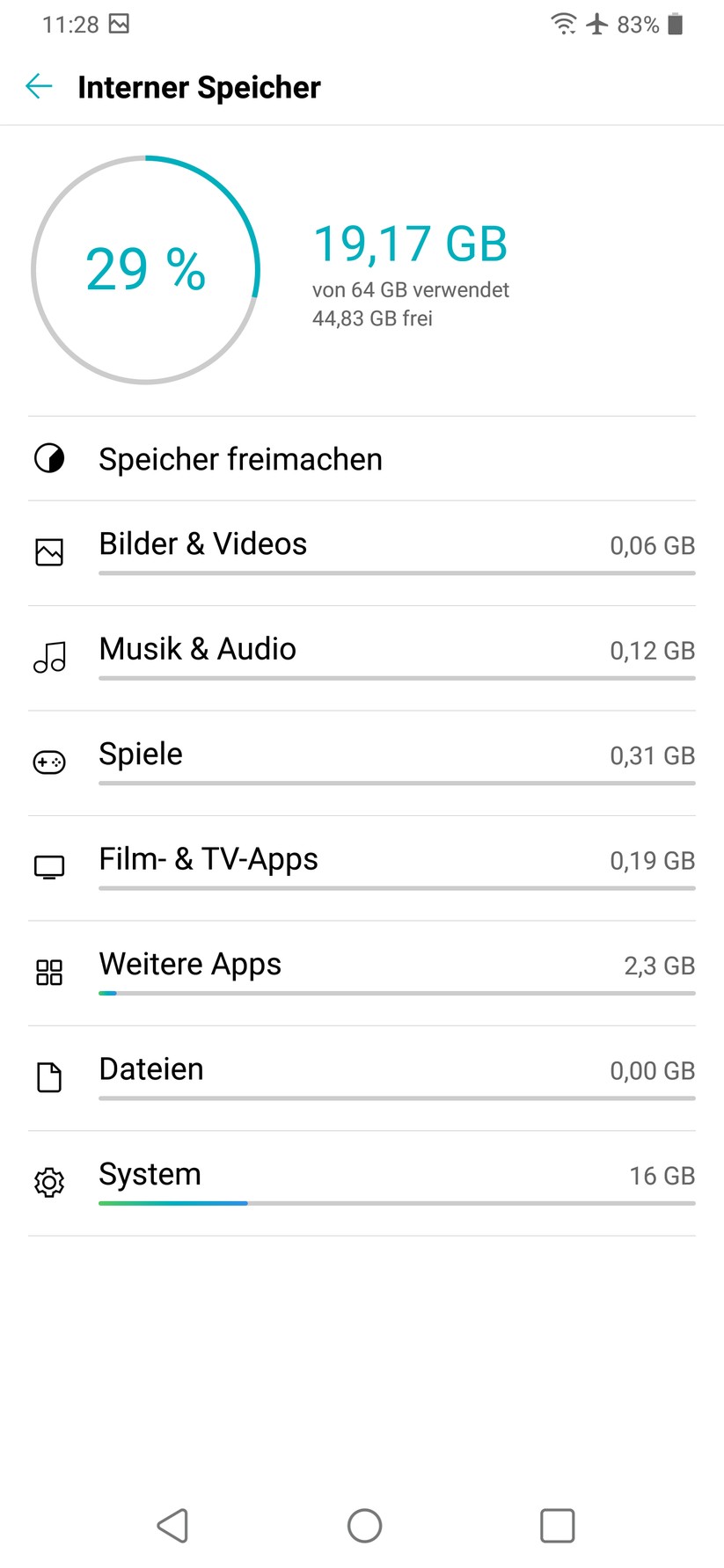The image size is (724, 1568).
Task: Select the Spiele gamepad icon
Action: (50, 762)
